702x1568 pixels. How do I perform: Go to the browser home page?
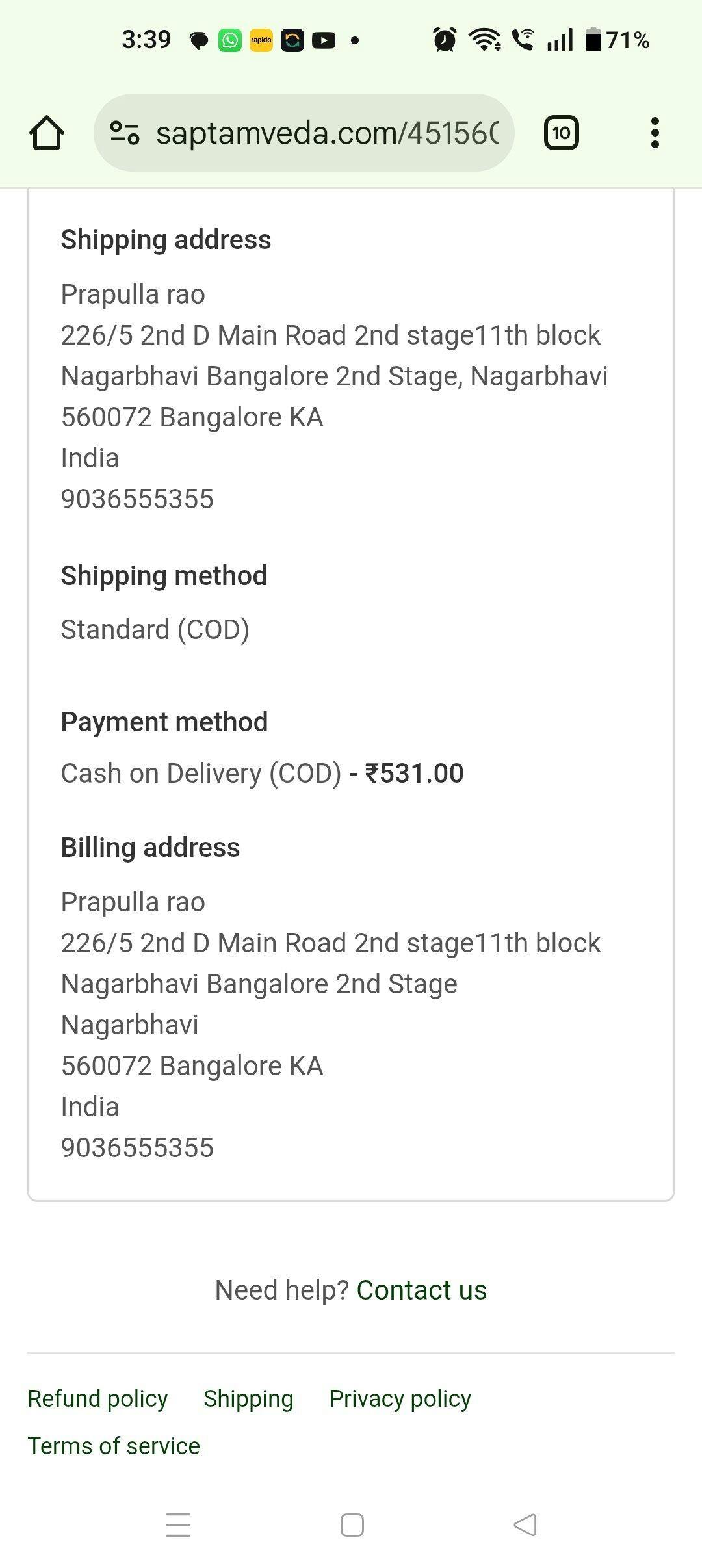(x=47, y=133)
